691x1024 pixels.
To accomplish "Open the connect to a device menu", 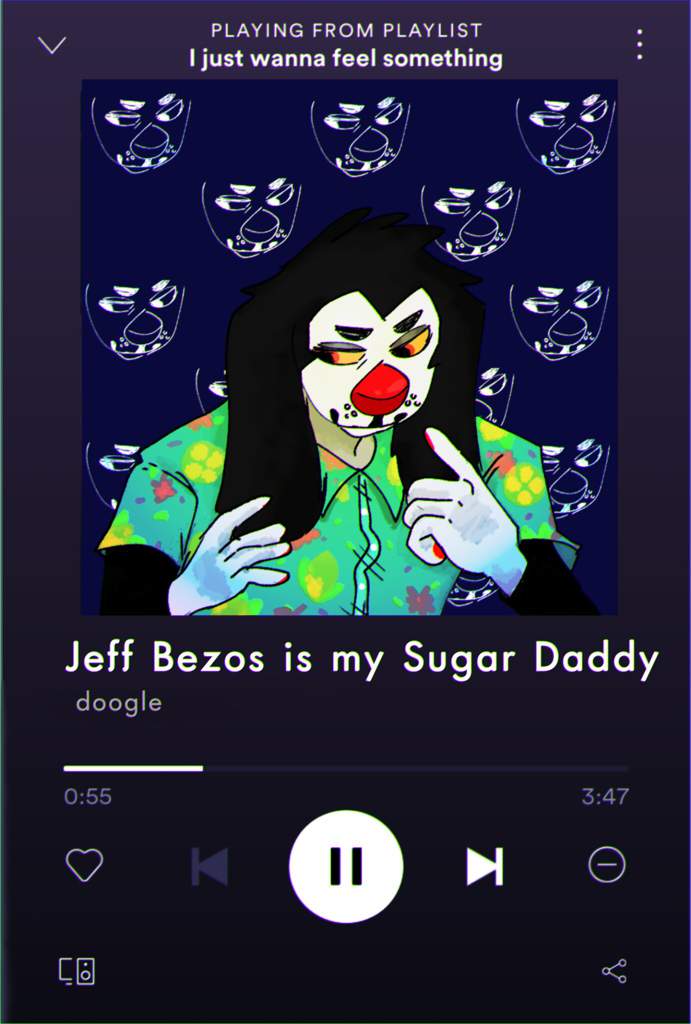I will 77,970.
